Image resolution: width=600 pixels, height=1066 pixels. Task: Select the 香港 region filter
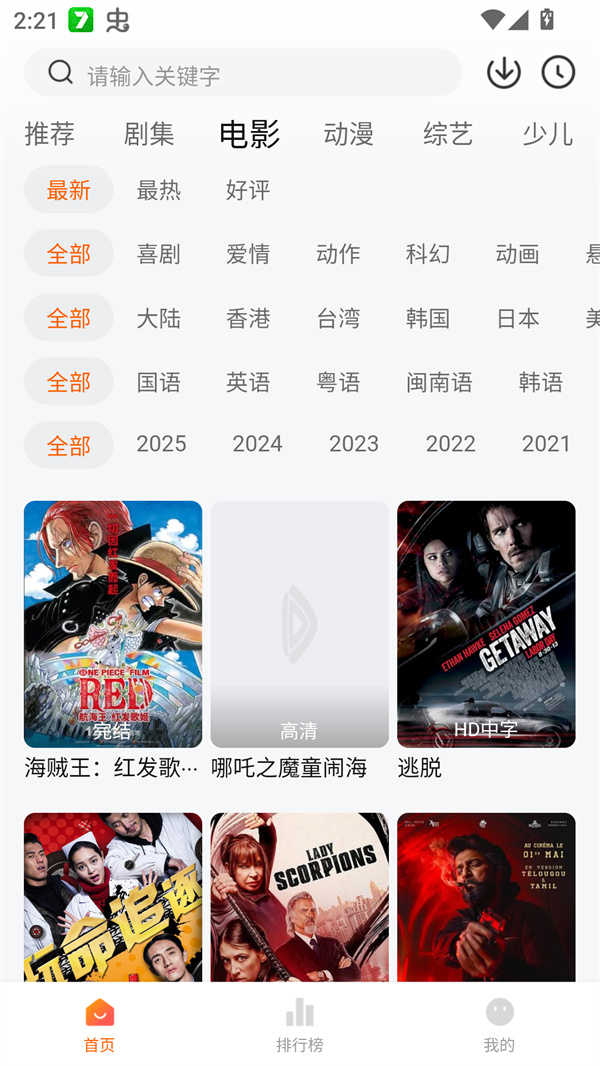tap(248, 318)
